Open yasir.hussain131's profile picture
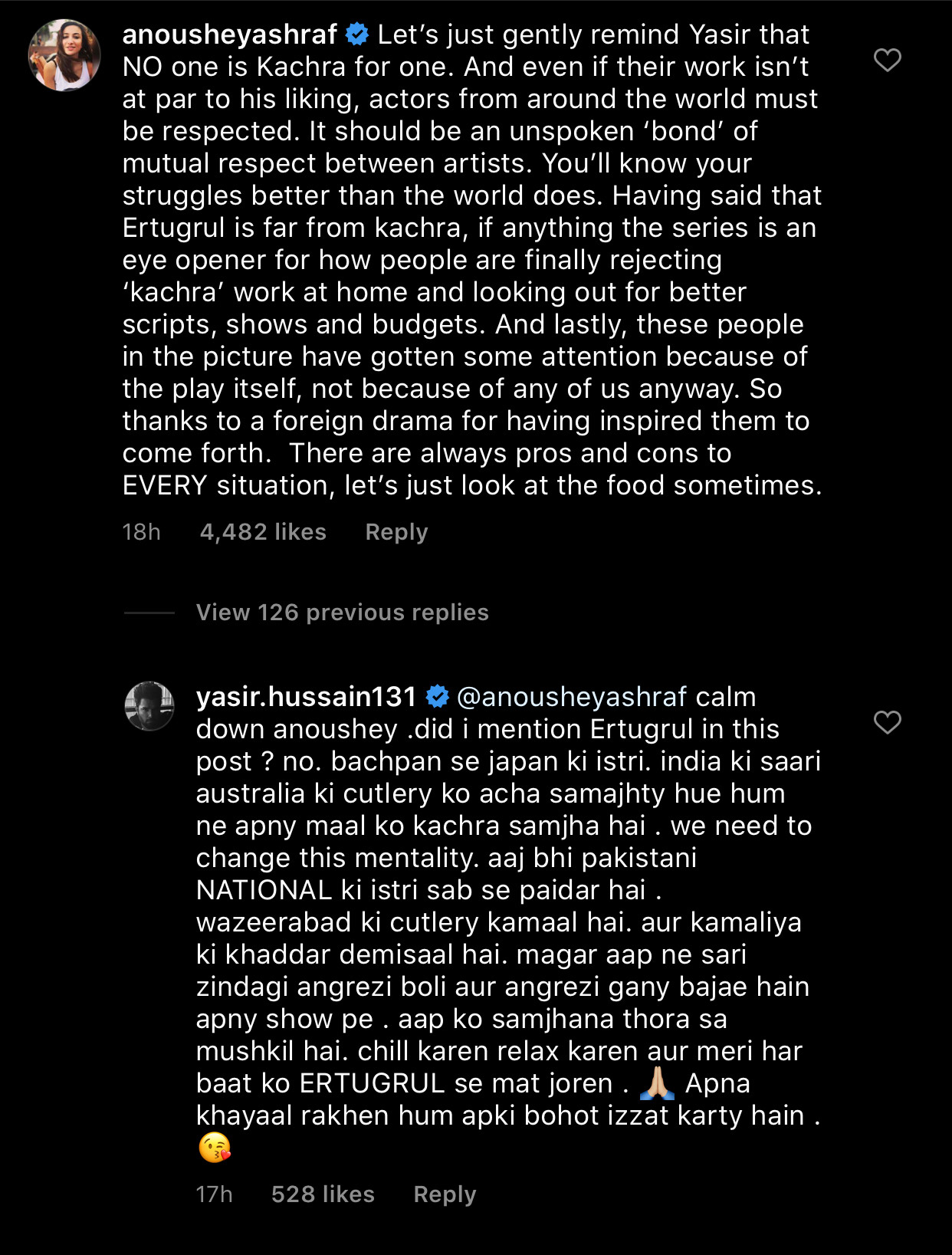952x1255 pixels. [x=149, y=706]
